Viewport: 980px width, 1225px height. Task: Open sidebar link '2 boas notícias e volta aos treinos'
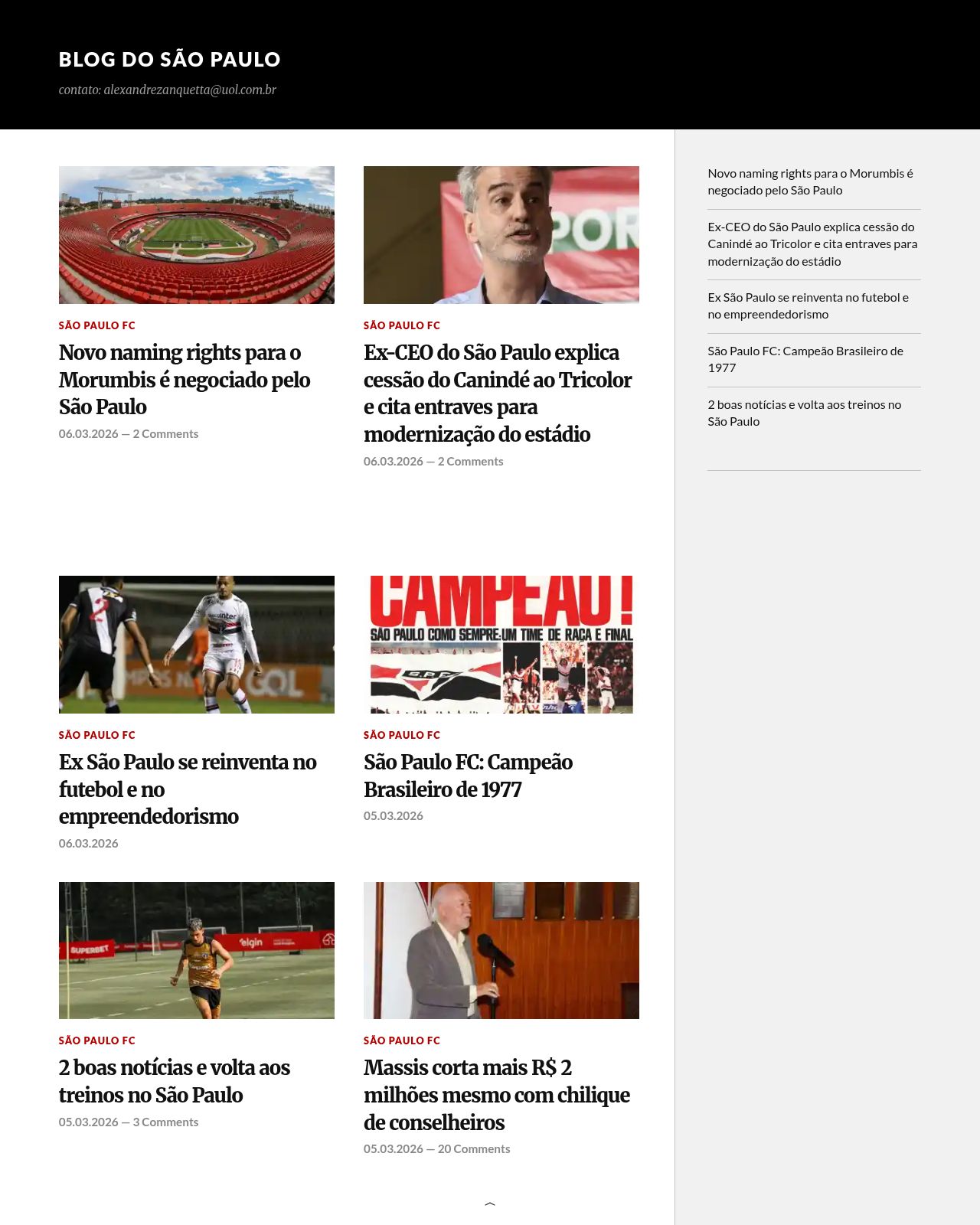pyautogui.click(x=804, y=413)
